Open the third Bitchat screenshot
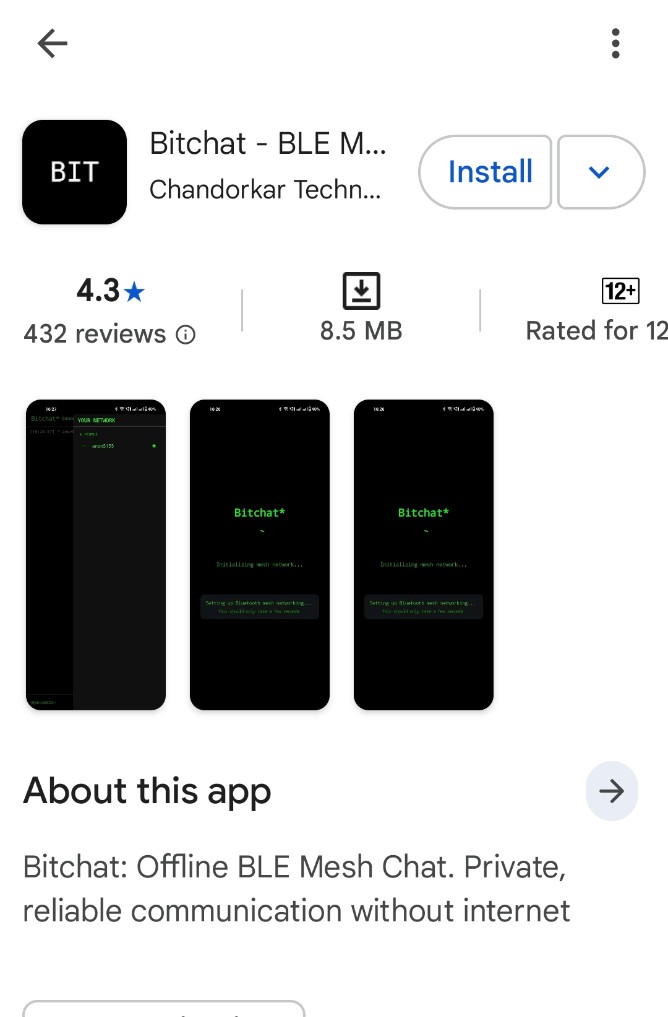The image size is (668, 1017). [x=424, y=554]
